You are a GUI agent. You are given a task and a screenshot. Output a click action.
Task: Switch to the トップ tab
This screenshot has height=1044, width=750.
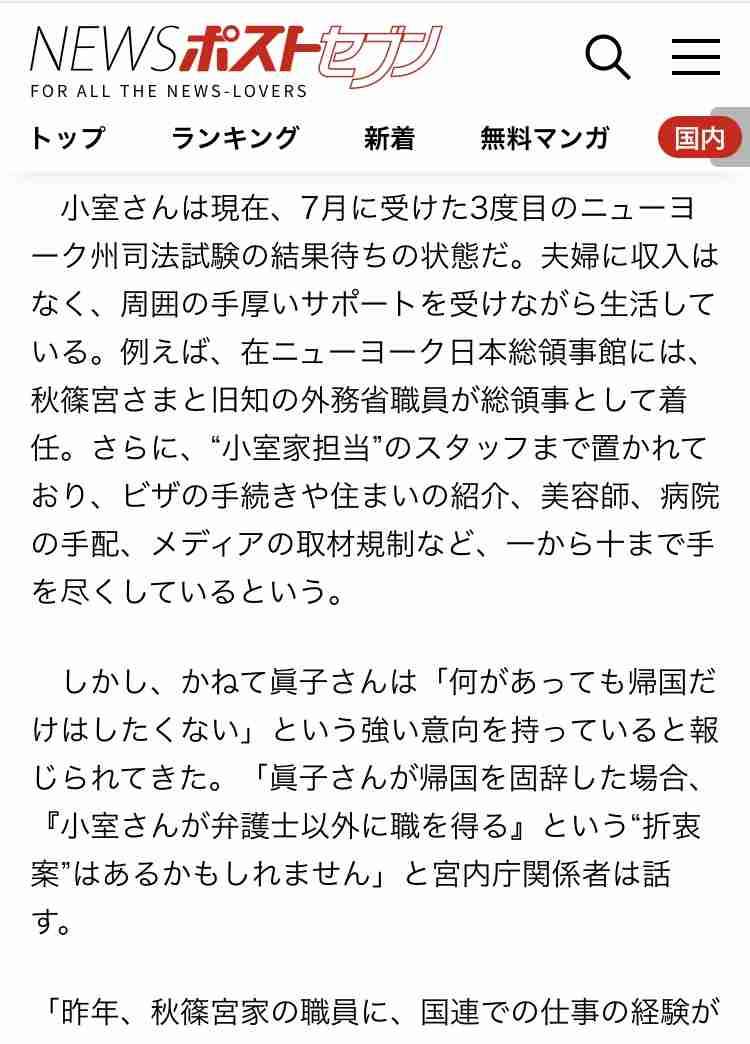(x=67, y=138)
